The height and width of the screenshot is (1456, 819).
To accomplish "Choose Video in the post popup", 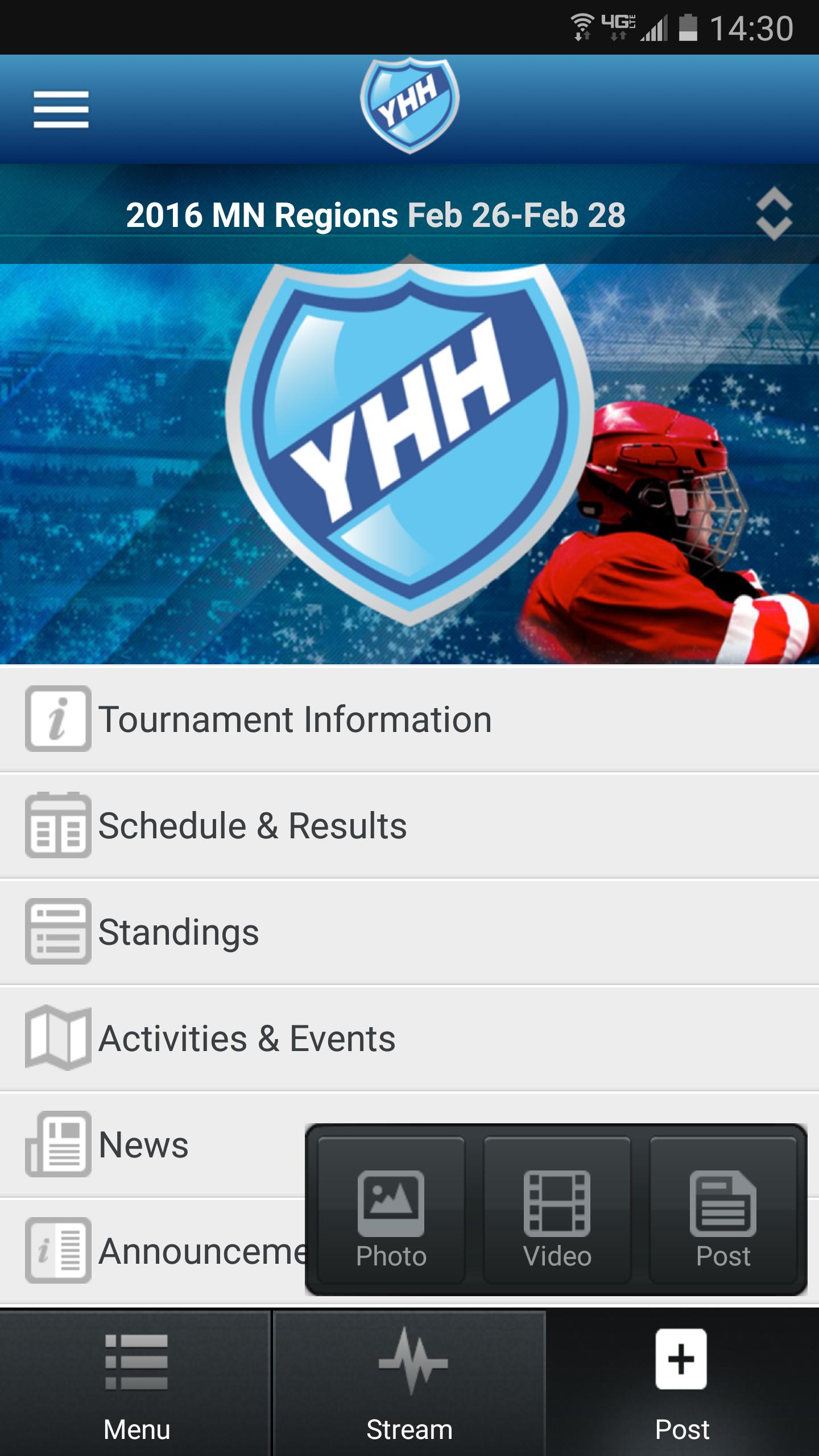I will (557, 1210).
